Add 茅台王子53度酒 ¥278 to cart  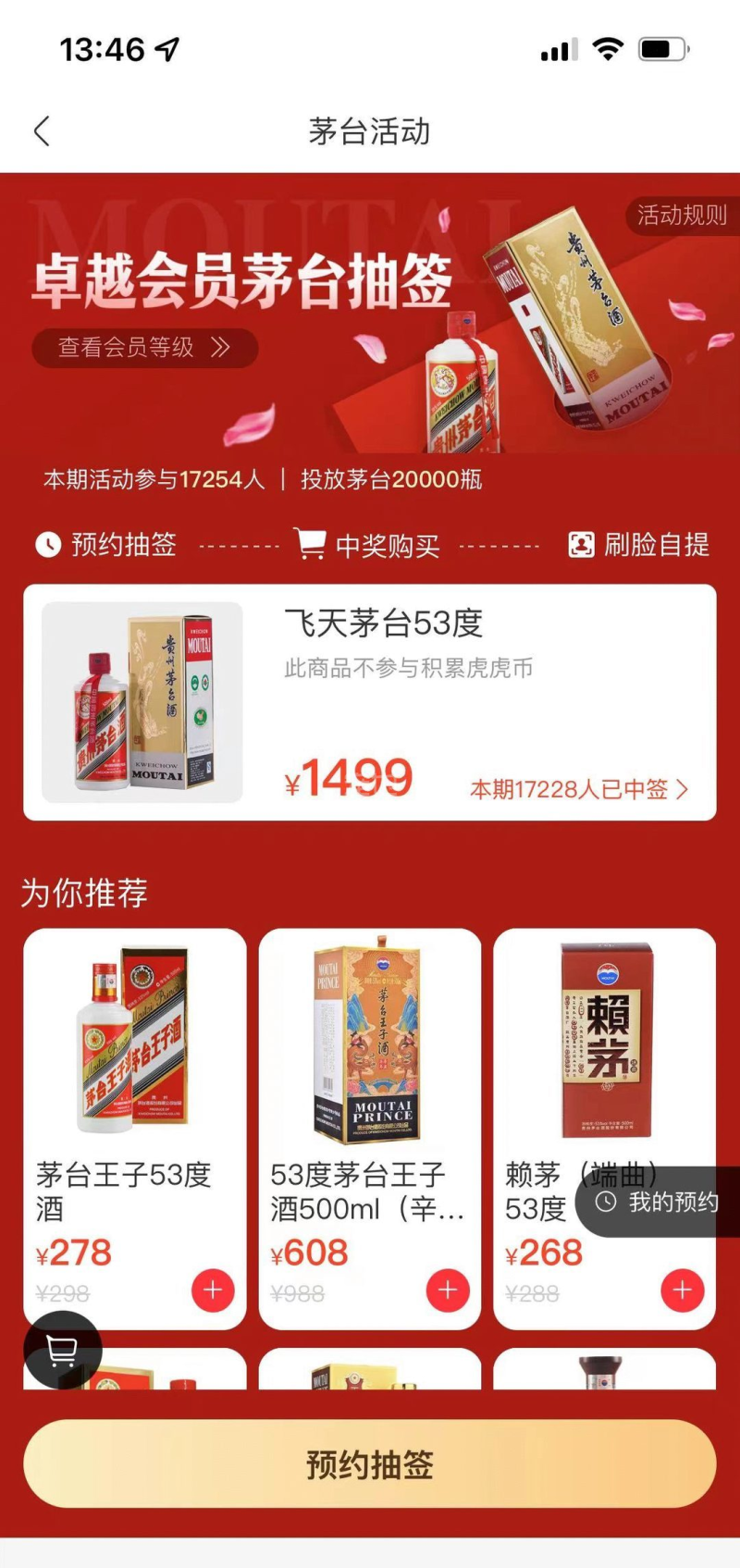213,1290
